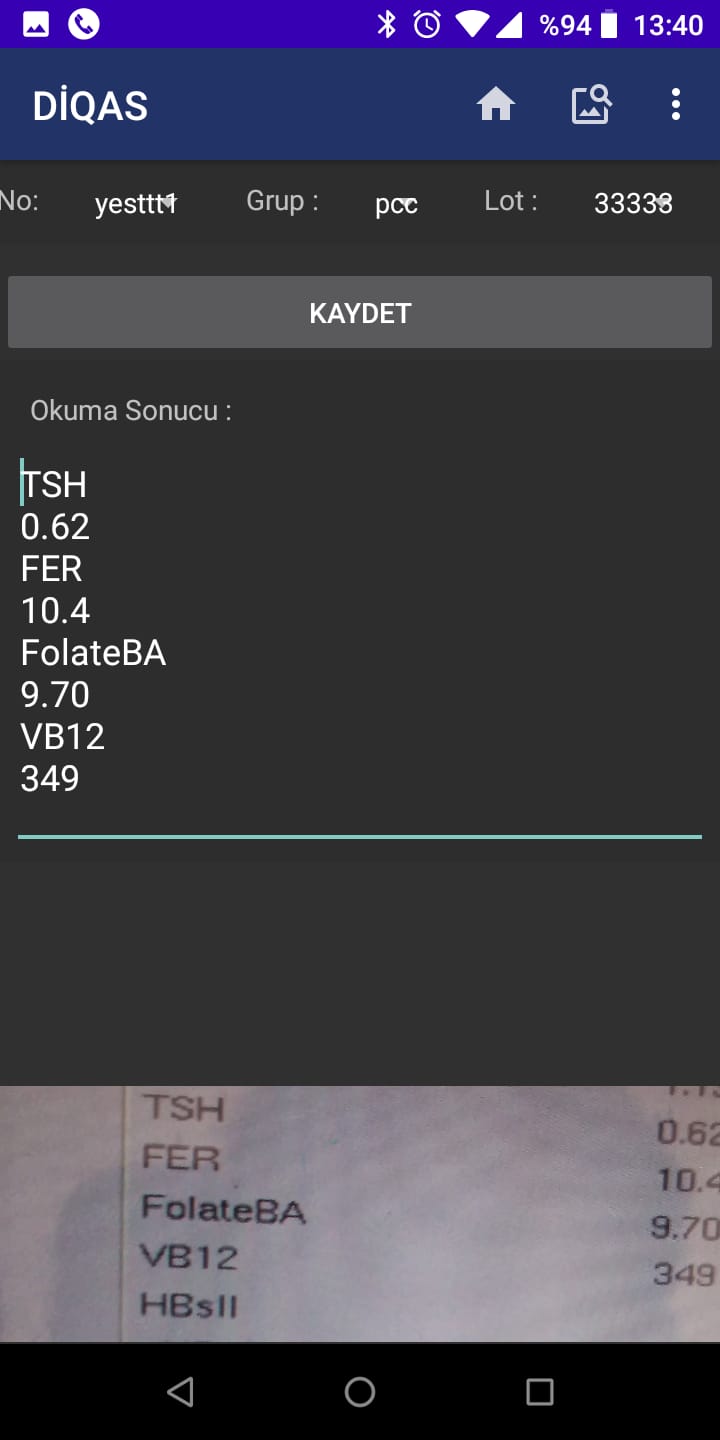Viewport: 720px width, 1440px height.
Task: Go back with the system back button
Action: pos(180,1392)
